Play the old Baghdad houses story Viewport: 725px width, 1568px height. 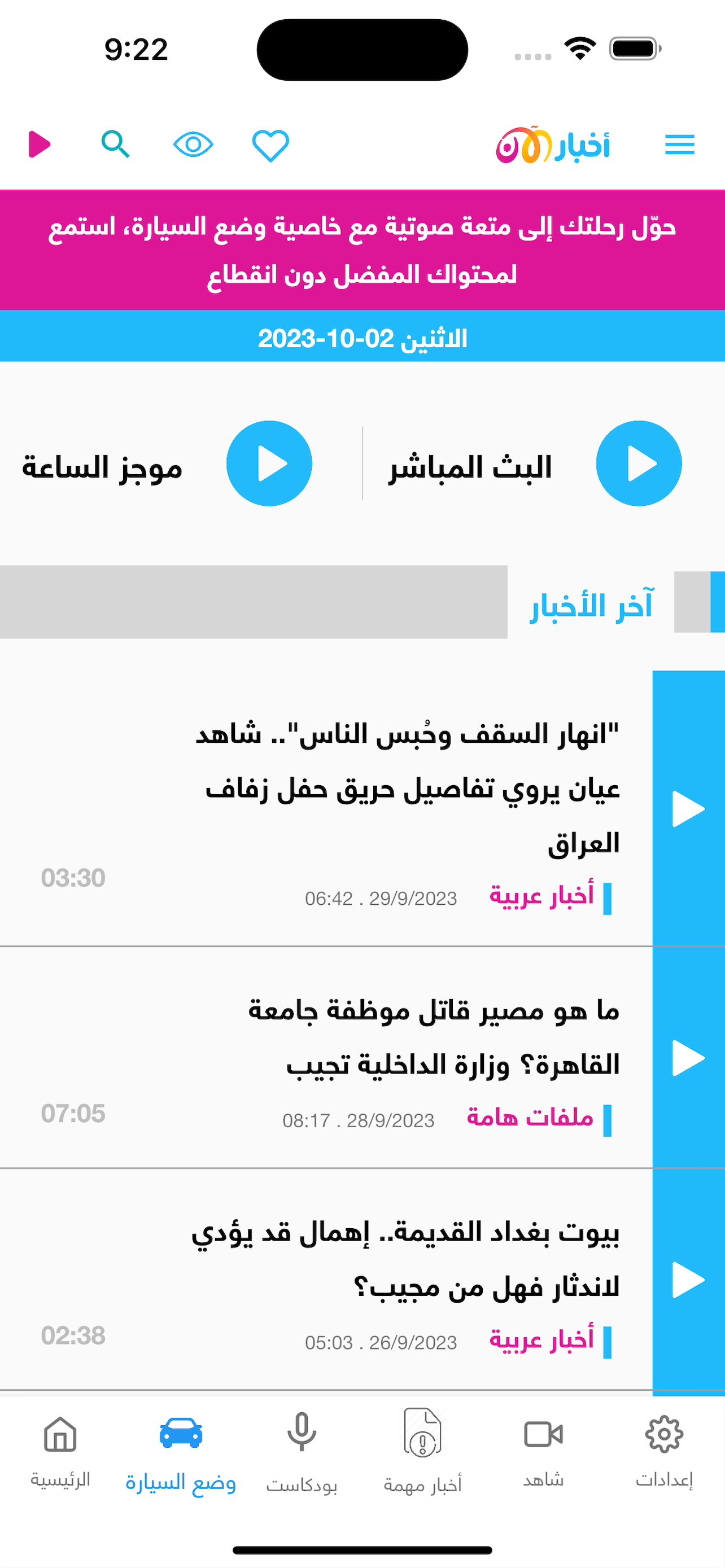pyautogui.click(x=688, y=1280)
